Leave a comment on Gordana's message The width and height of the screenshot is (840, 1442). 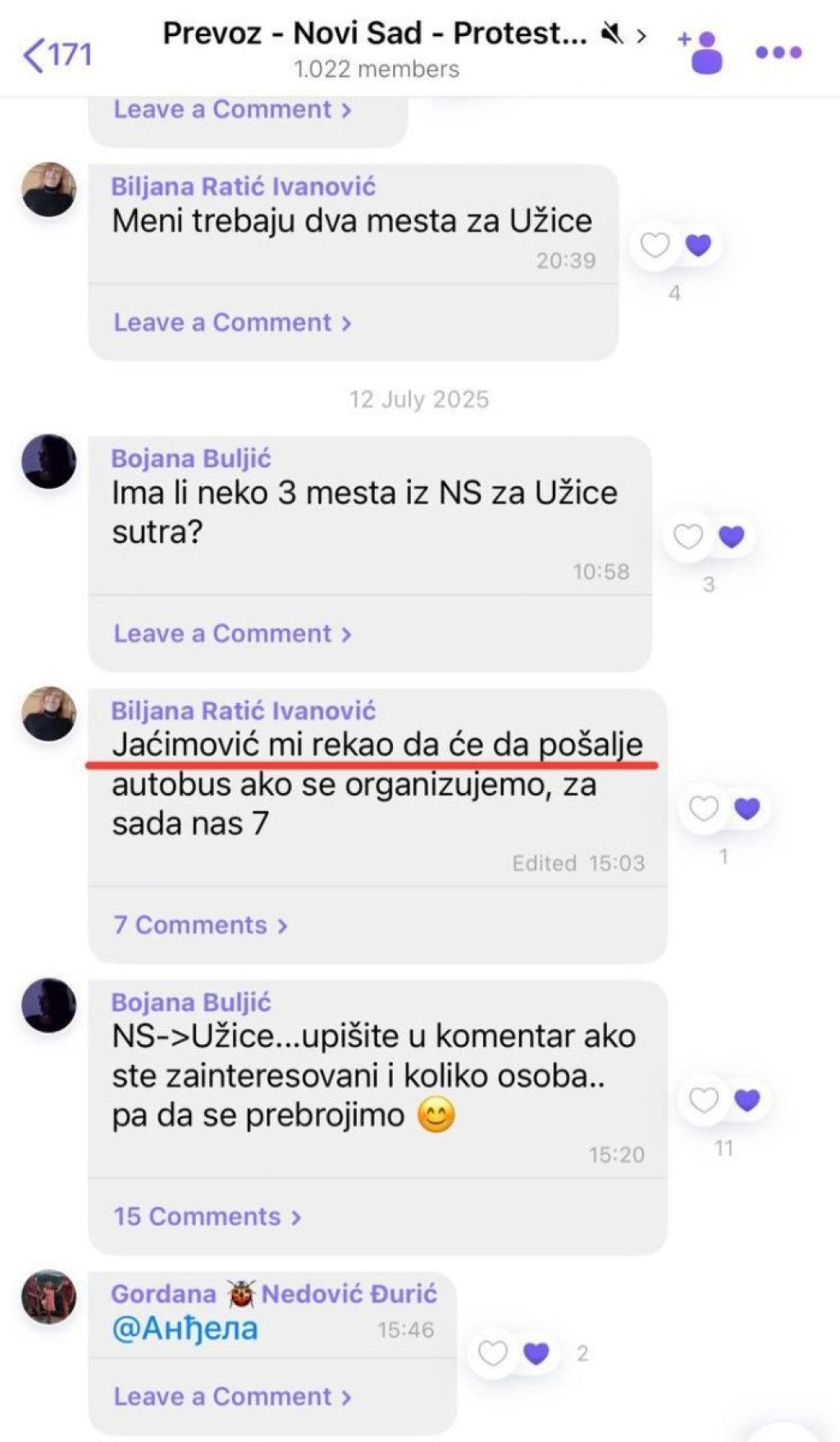click(x=232, y=1396)
